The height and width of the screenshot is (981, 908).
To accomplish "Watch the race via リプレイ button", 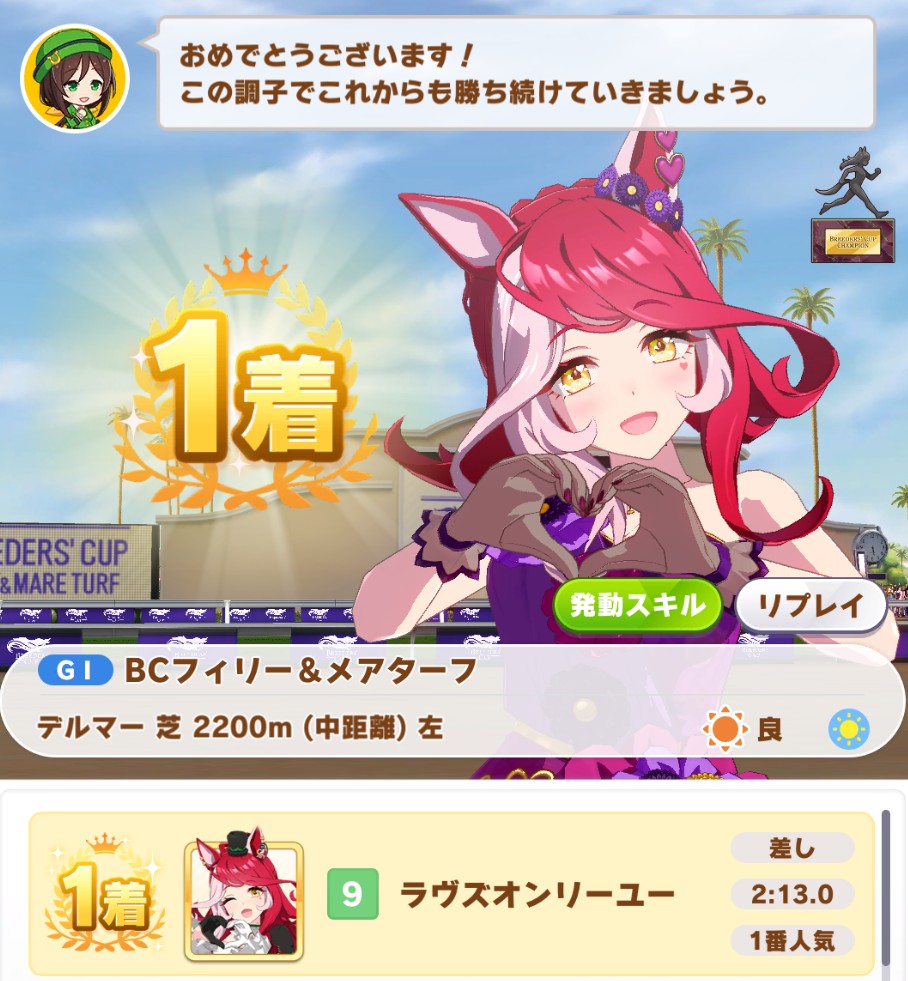I will point(811,605).
